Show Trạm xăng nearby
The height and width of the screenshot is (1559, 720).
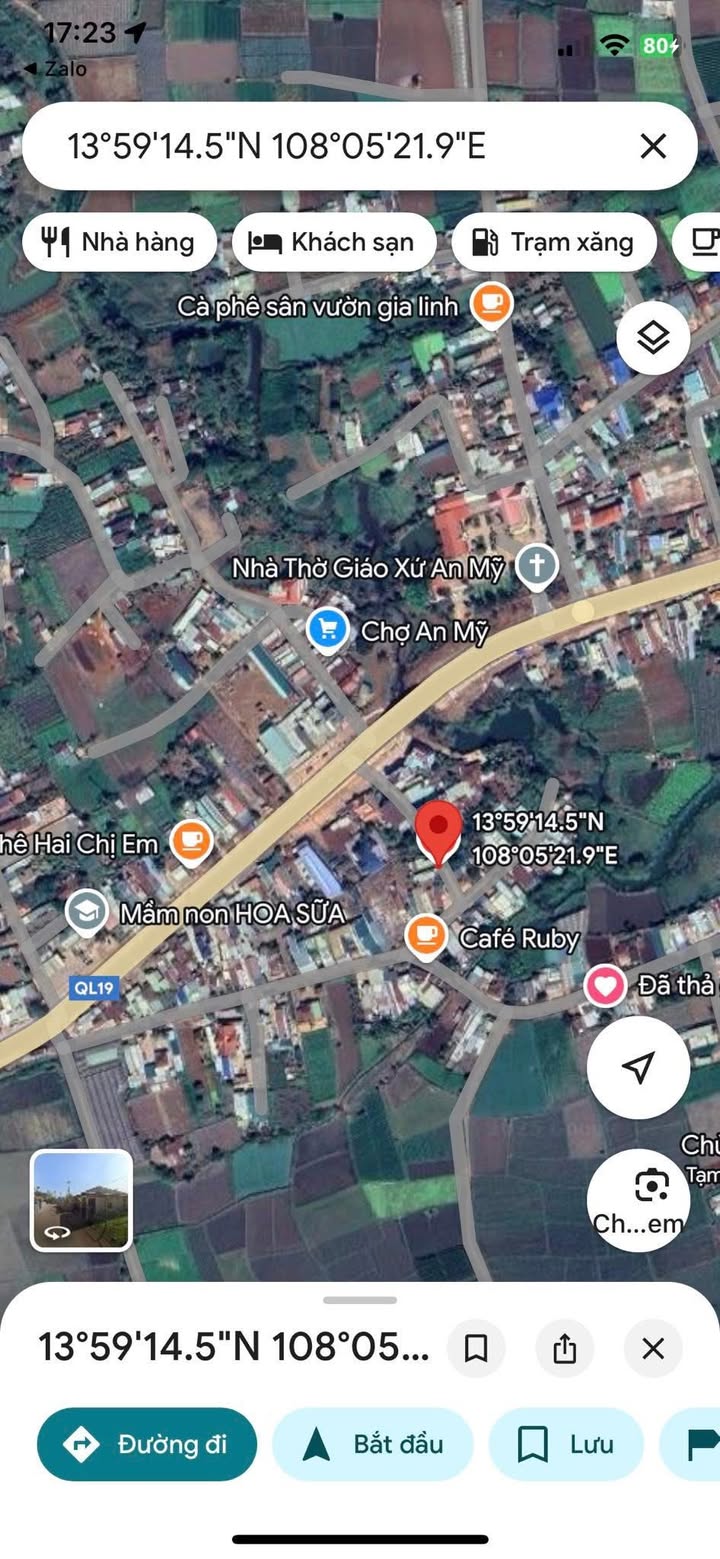click(554, 242)
